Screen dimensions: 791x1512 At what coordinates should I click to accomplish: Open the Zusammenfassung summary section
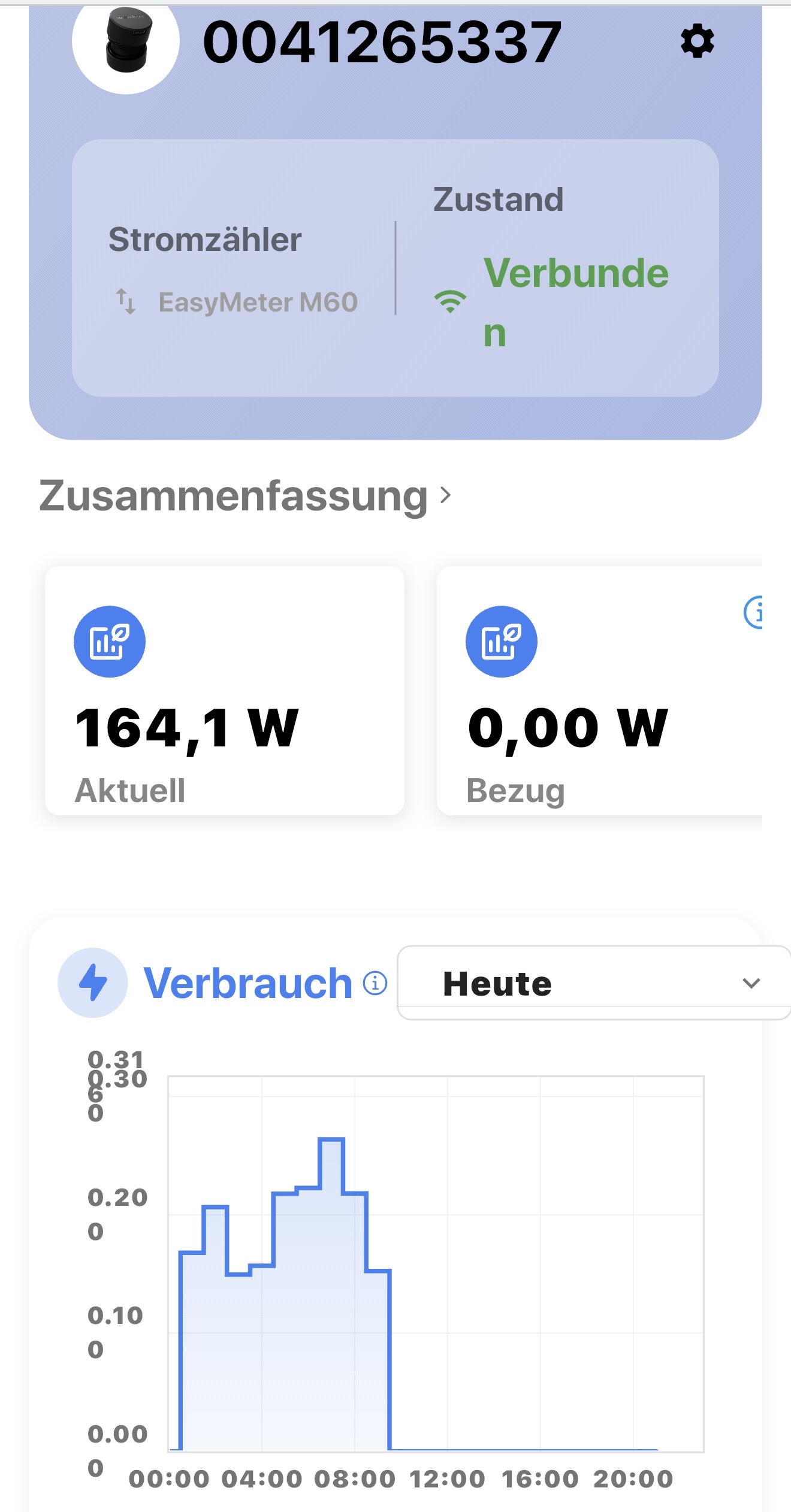(x=244, y=496)
